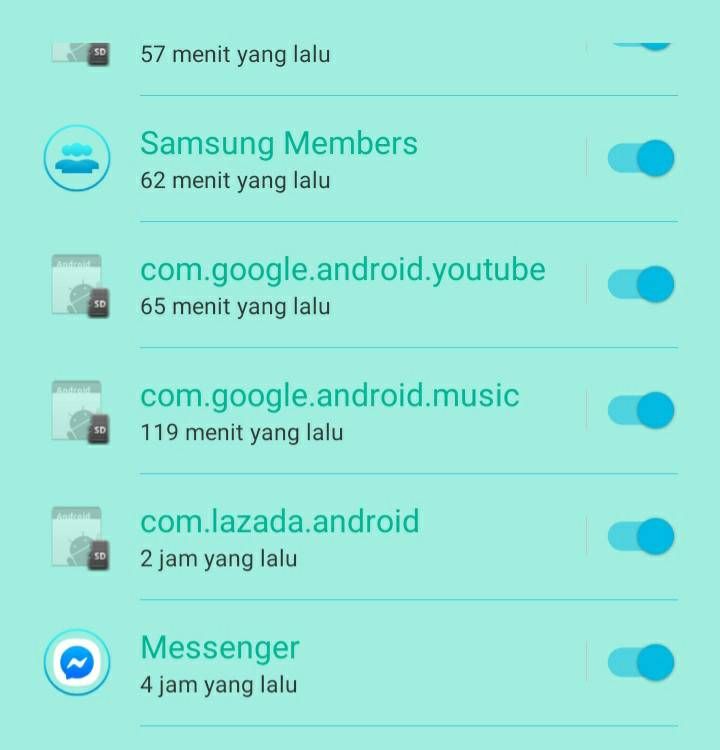This screenshot has height=750, width=720.
Task: Tap the text '4 jam yang lalu' under Messenger
Action: point(218,685)
